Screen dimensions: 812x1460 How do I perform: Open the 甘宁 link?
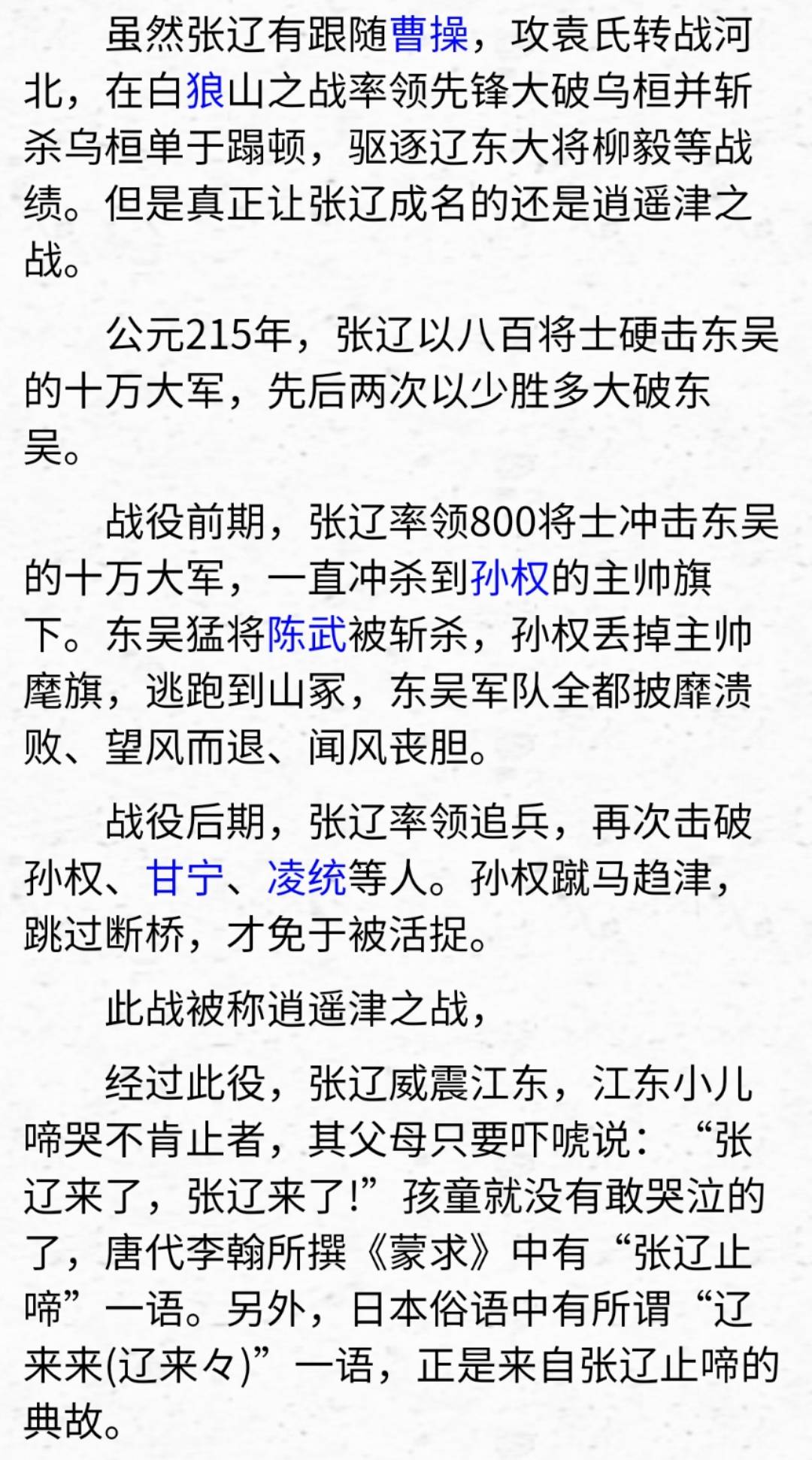186,878
